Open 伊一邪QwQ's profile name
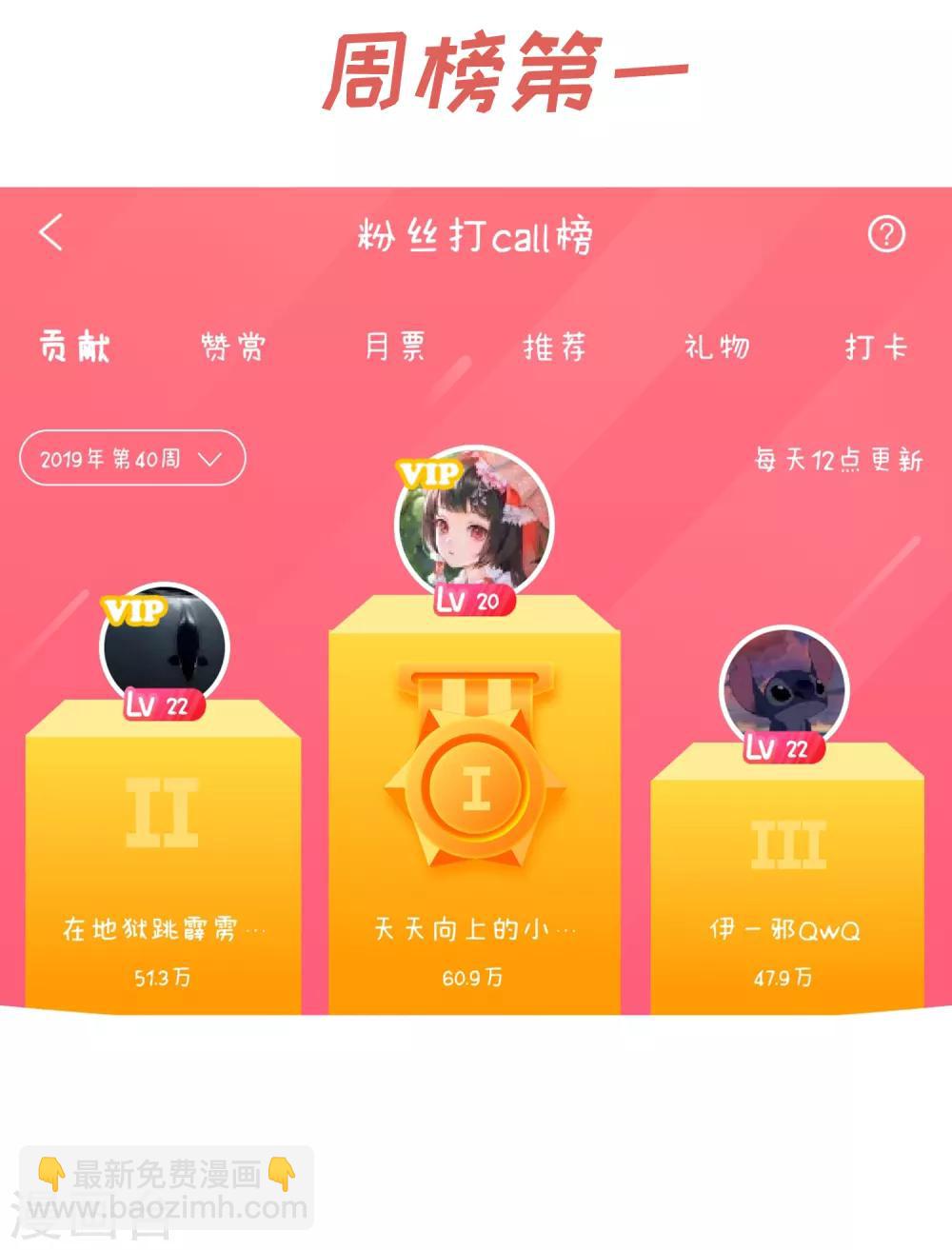 pyautogui.click(x=786, y=928)
